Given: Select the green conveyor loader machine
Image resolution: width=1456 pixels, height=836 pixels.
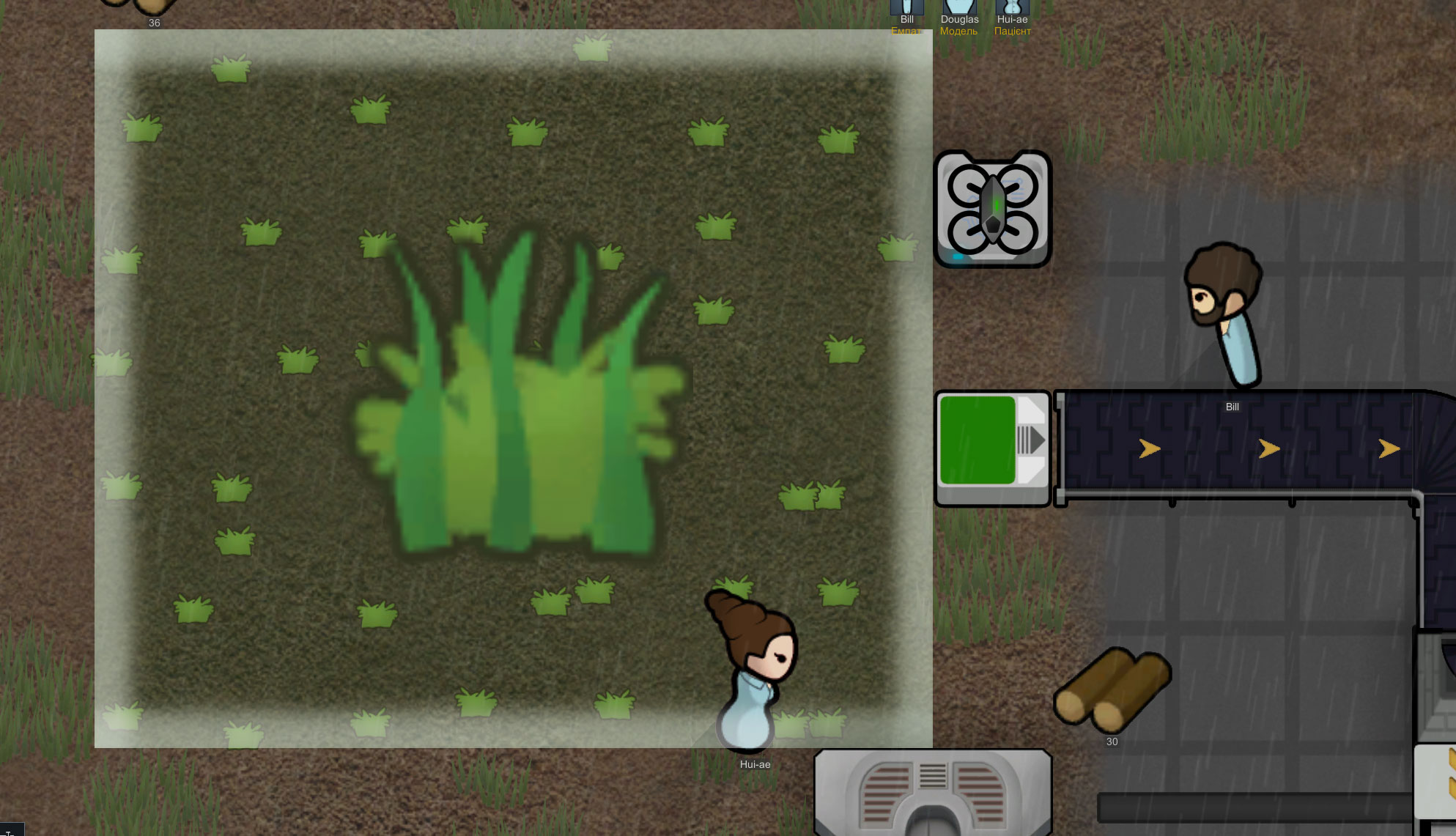Looking at the screenshot, I should click(993, 448).
